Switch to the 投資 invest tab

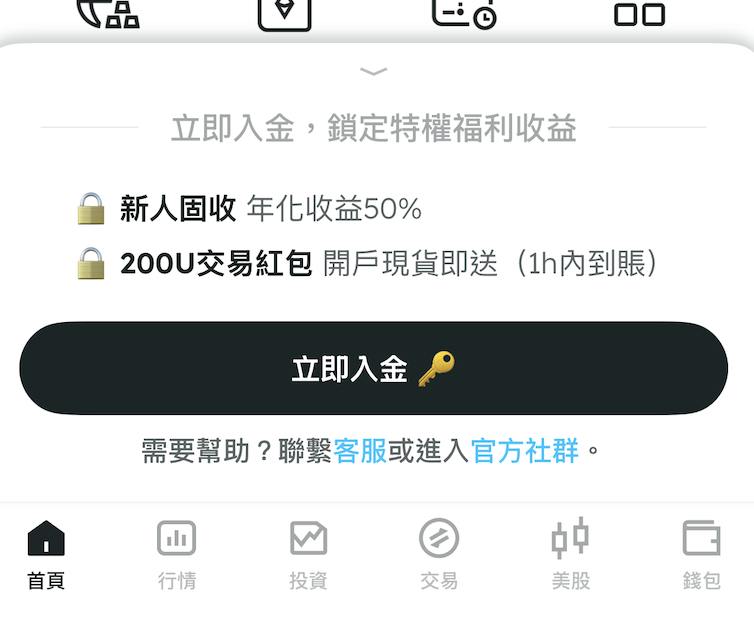[x=308, y=554]
